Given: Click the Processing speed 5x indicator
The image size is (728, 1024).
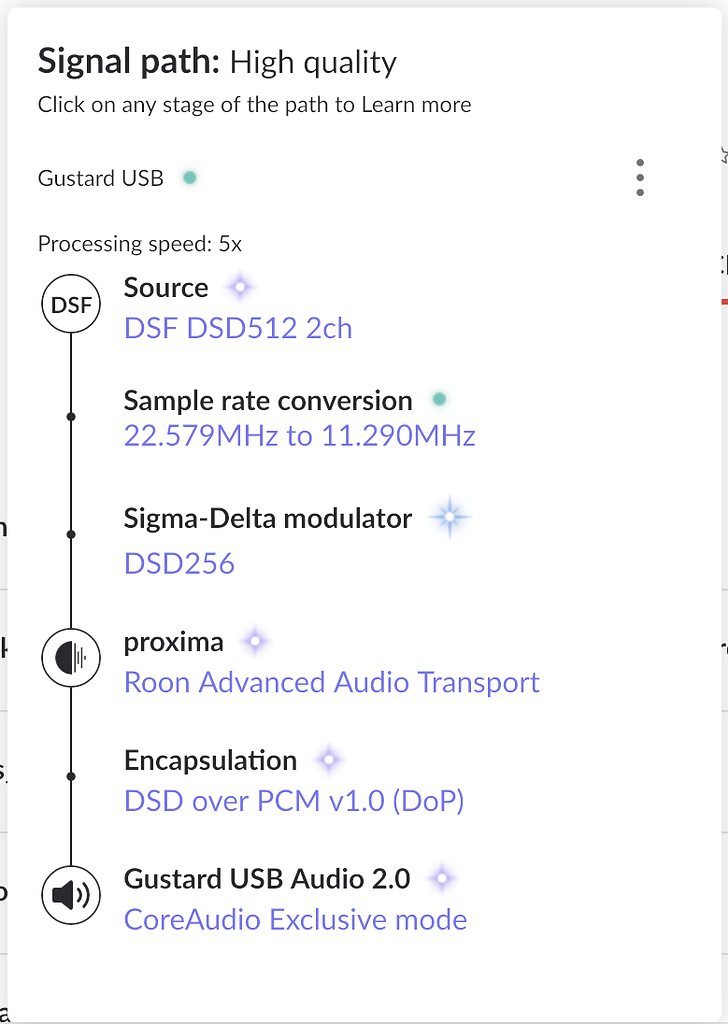Looking at the screenshot, I should point(142,243).
